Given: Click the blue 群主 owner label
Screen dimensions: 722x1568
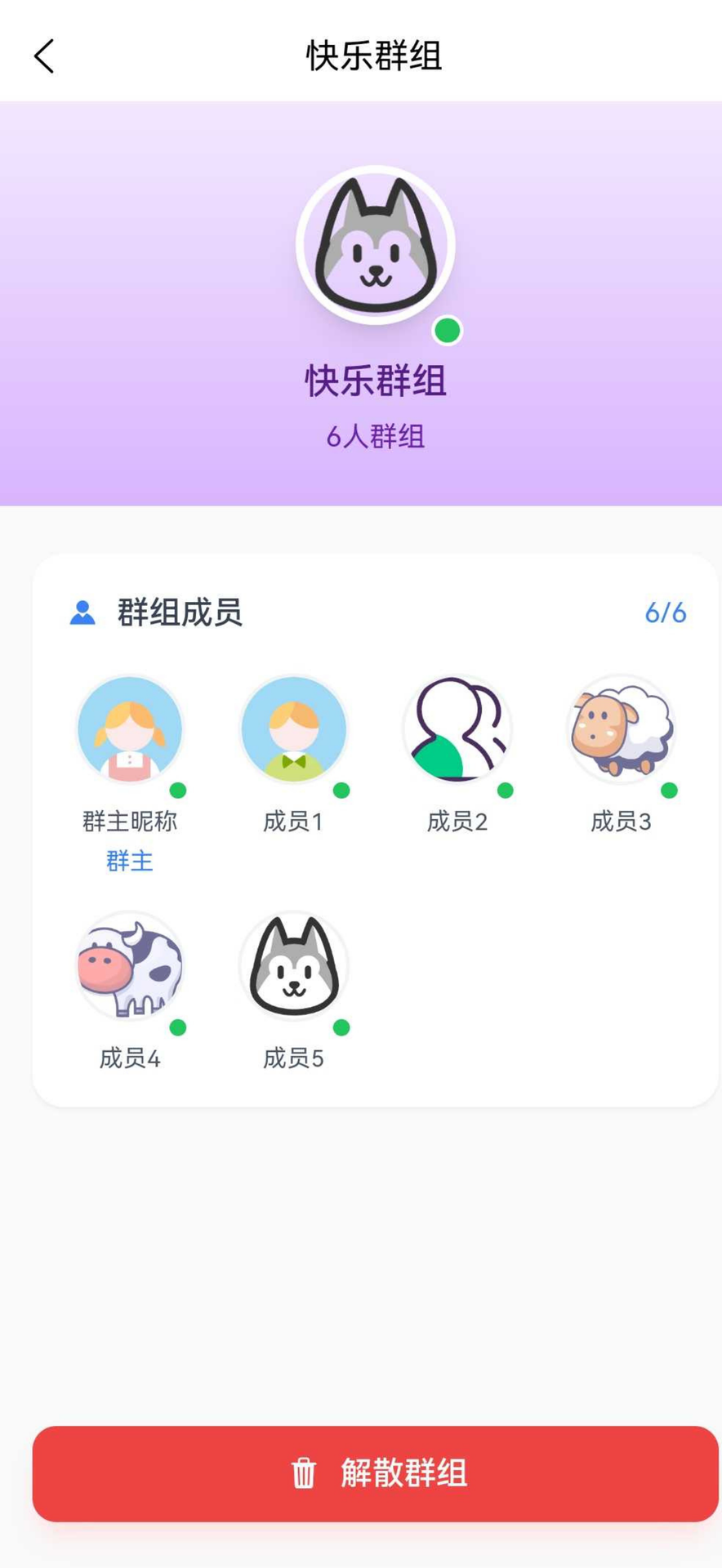Looking at the screenshot, I should [129, 861].
